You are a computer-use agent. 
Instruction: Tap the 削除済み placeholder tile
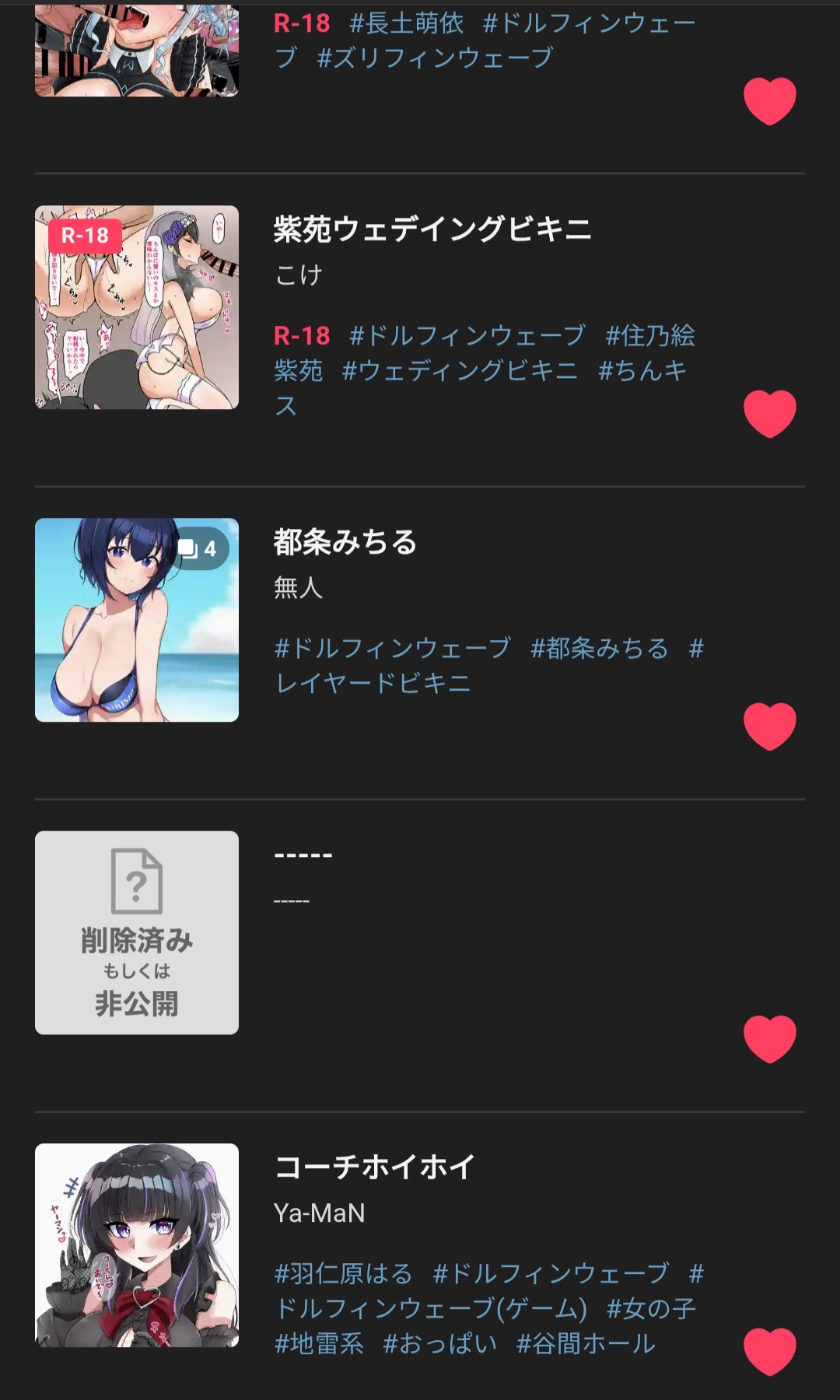coord(137,933)
